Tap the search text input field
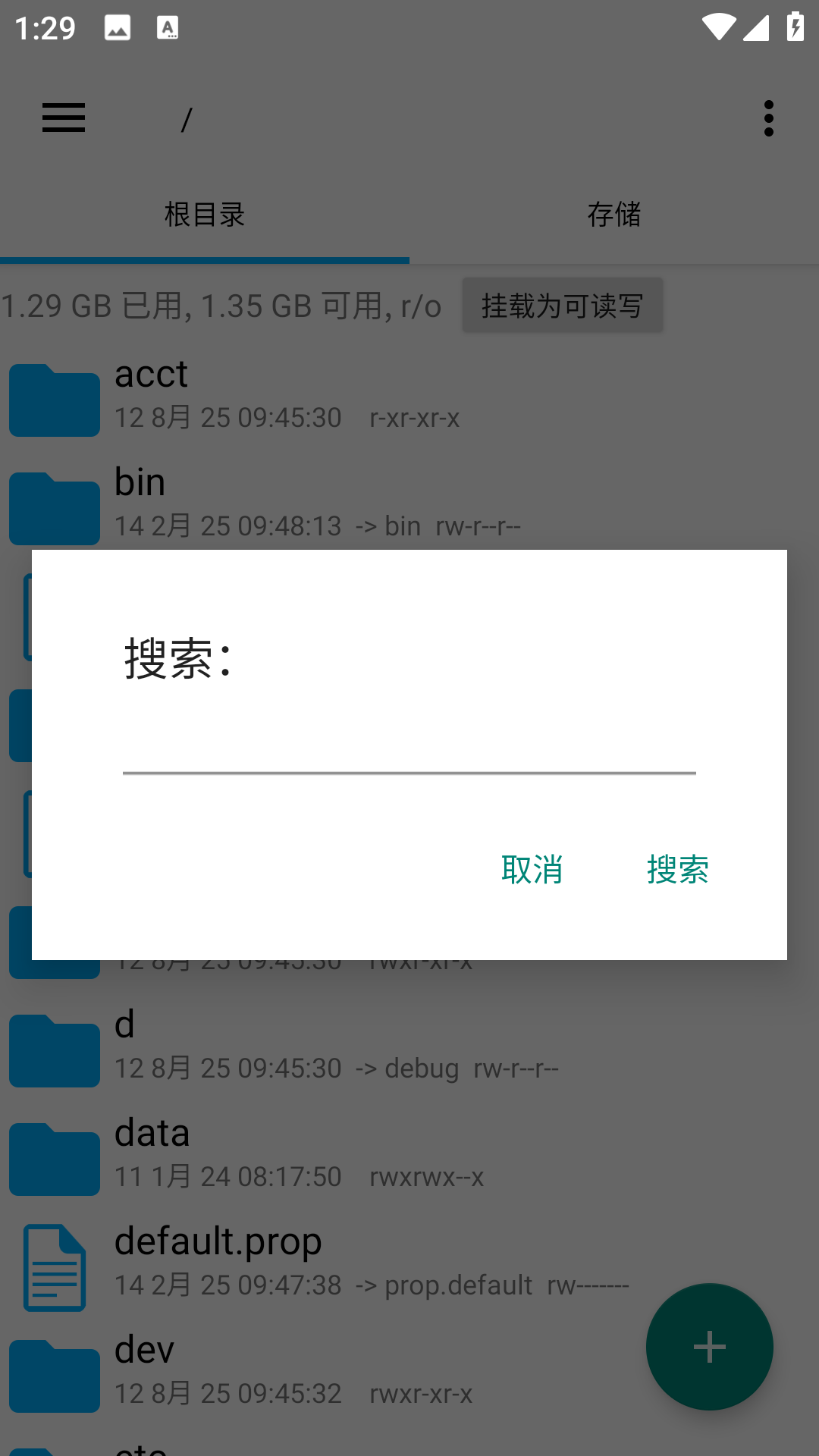Screen dimensions: 819x1456 click(409, 747)
